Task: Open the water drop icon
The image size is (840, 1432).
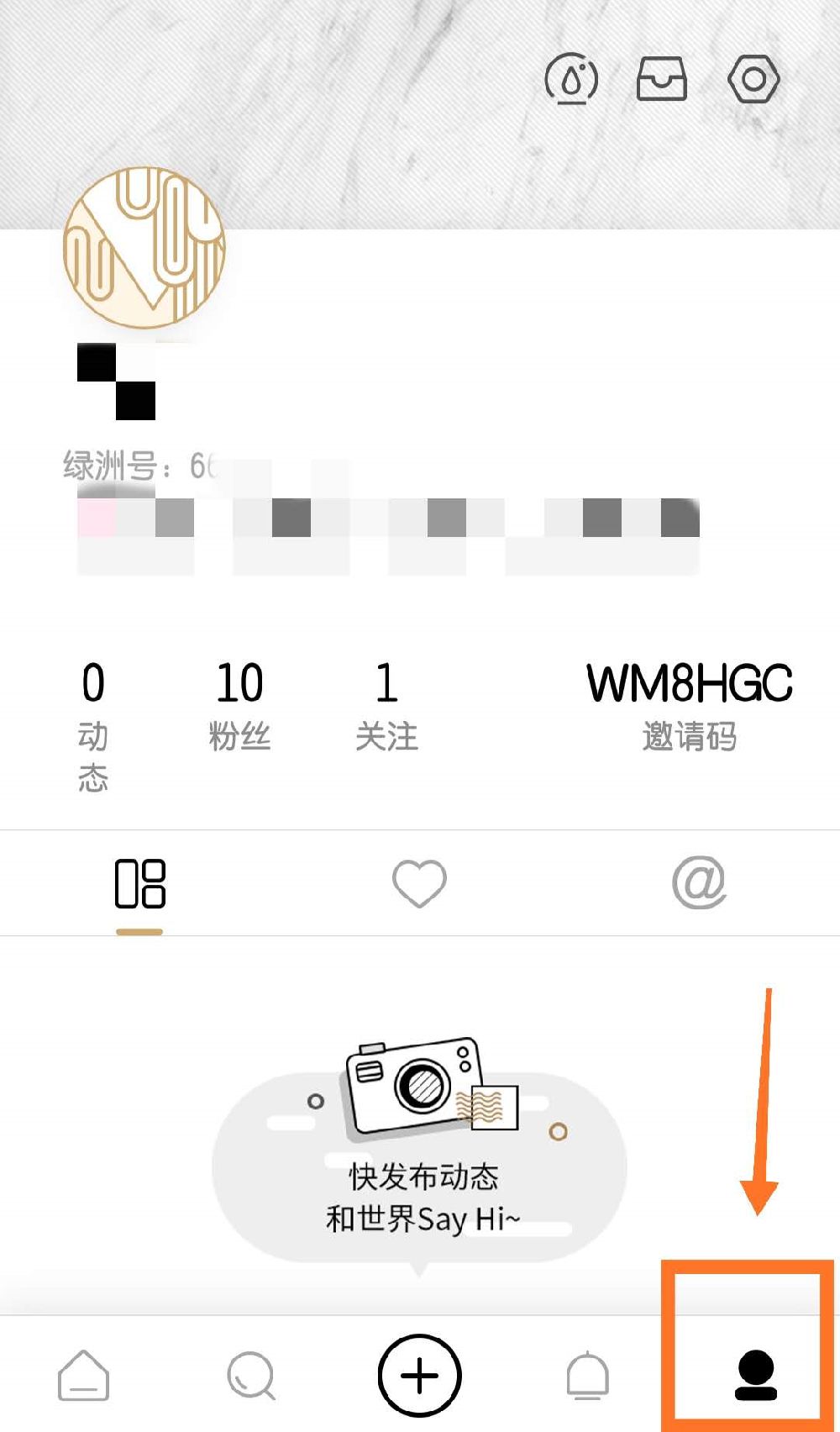Action: [571, 80]
